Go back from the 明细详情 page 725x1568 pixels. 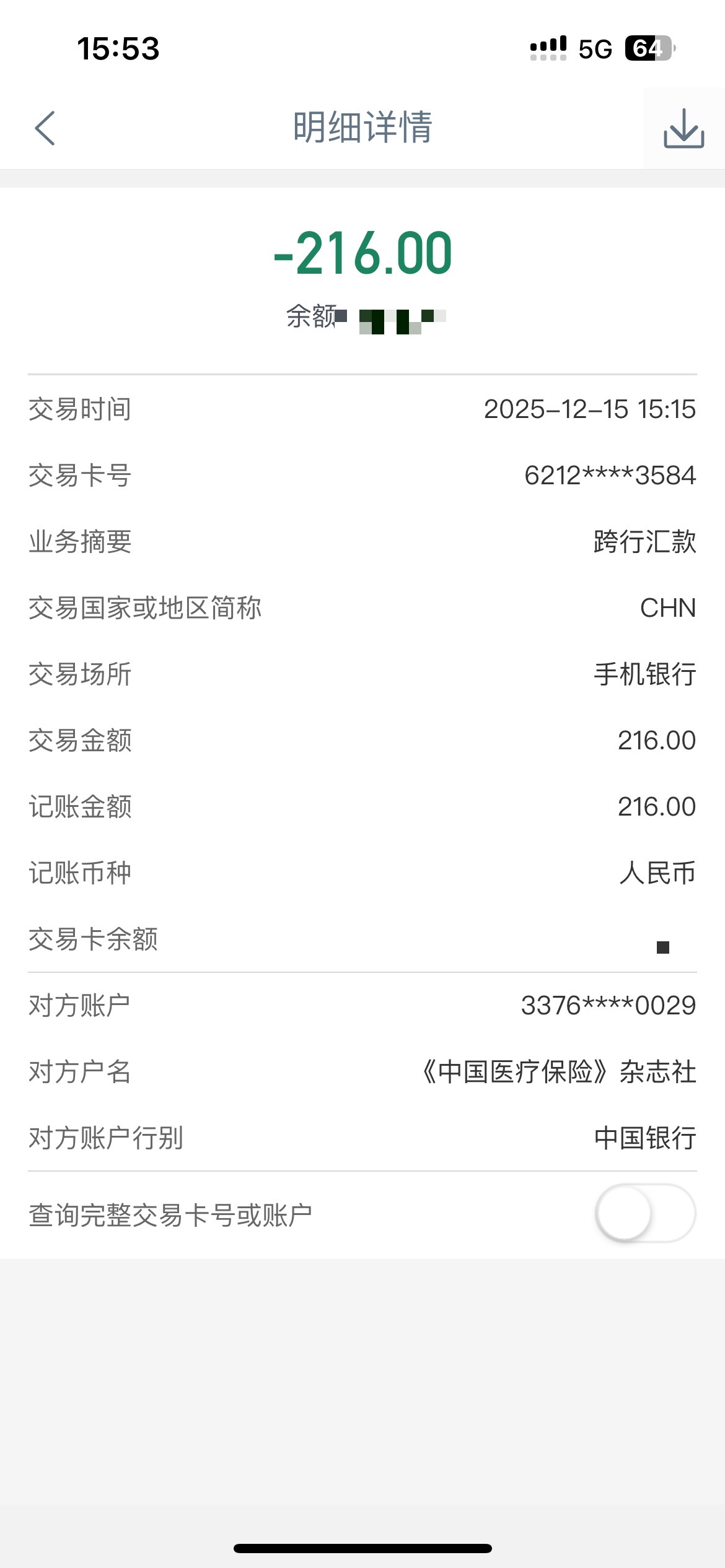coord(45,128)
